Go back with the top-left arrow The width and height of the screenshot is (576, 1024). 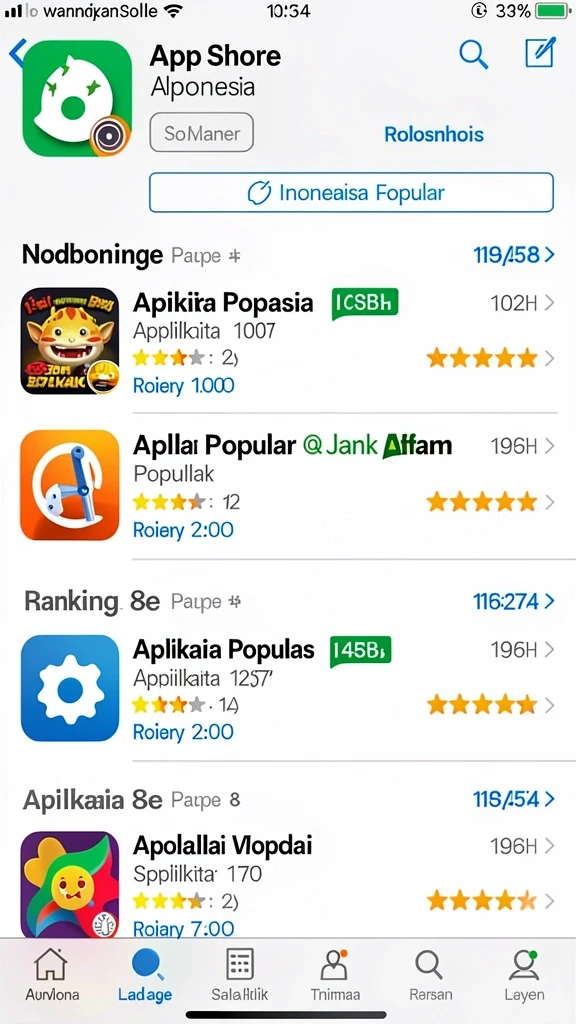[x=18, y=54]
